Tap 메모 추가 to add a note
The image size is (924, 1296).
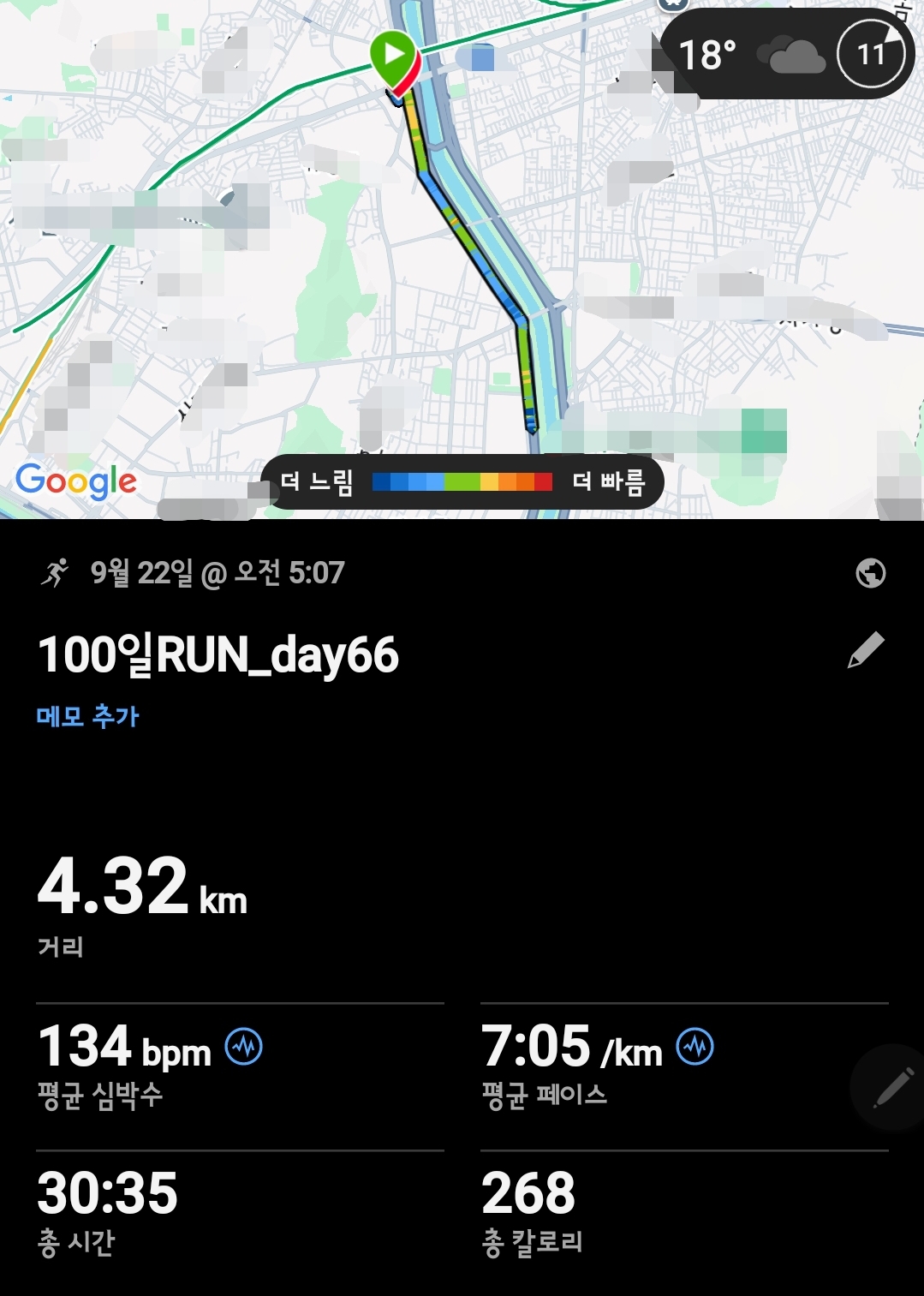pos(87,716)
